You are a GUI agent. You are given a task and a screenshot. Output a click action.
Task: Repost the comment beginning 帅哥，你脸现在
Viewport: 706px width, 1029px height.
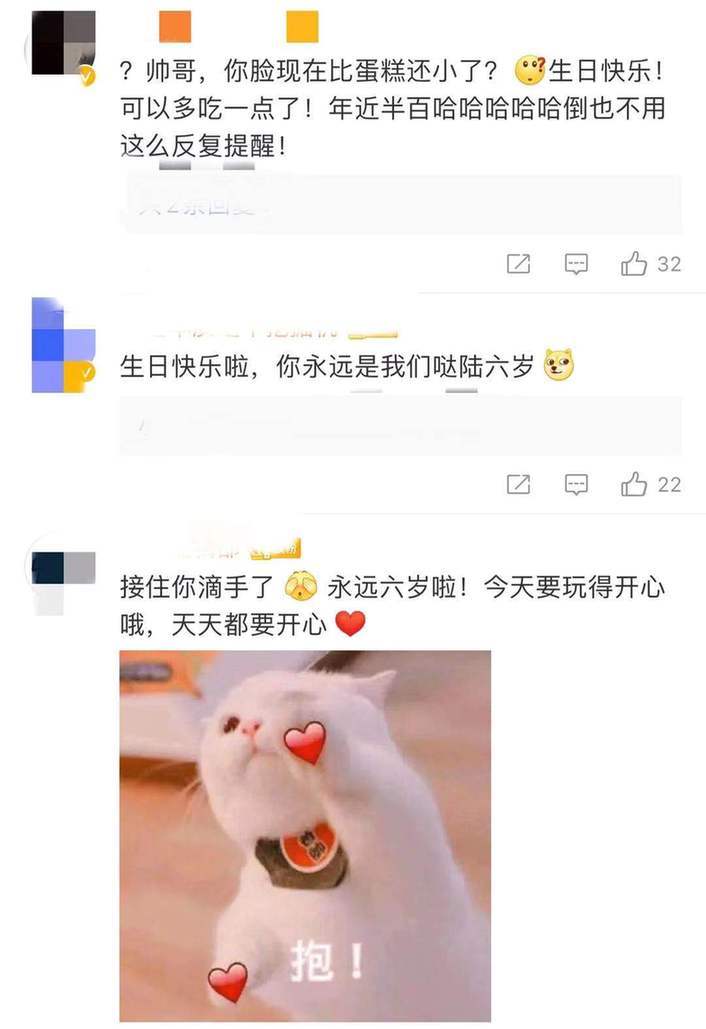518,264
